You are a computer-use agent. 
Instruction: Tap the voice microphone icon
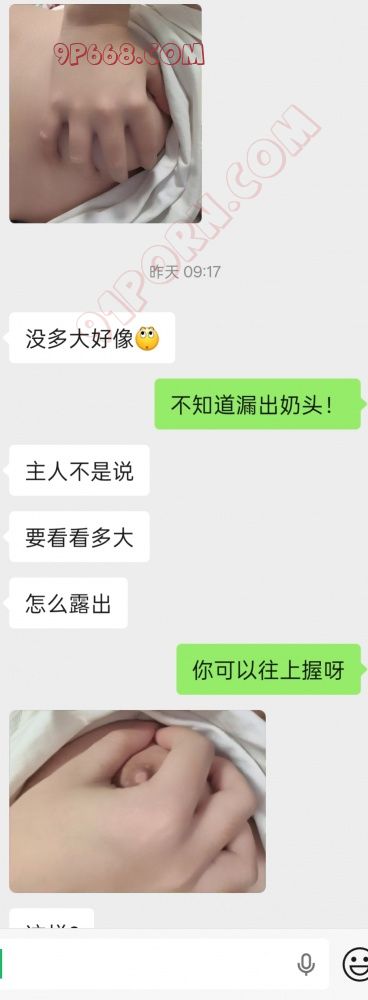[306, 964]
